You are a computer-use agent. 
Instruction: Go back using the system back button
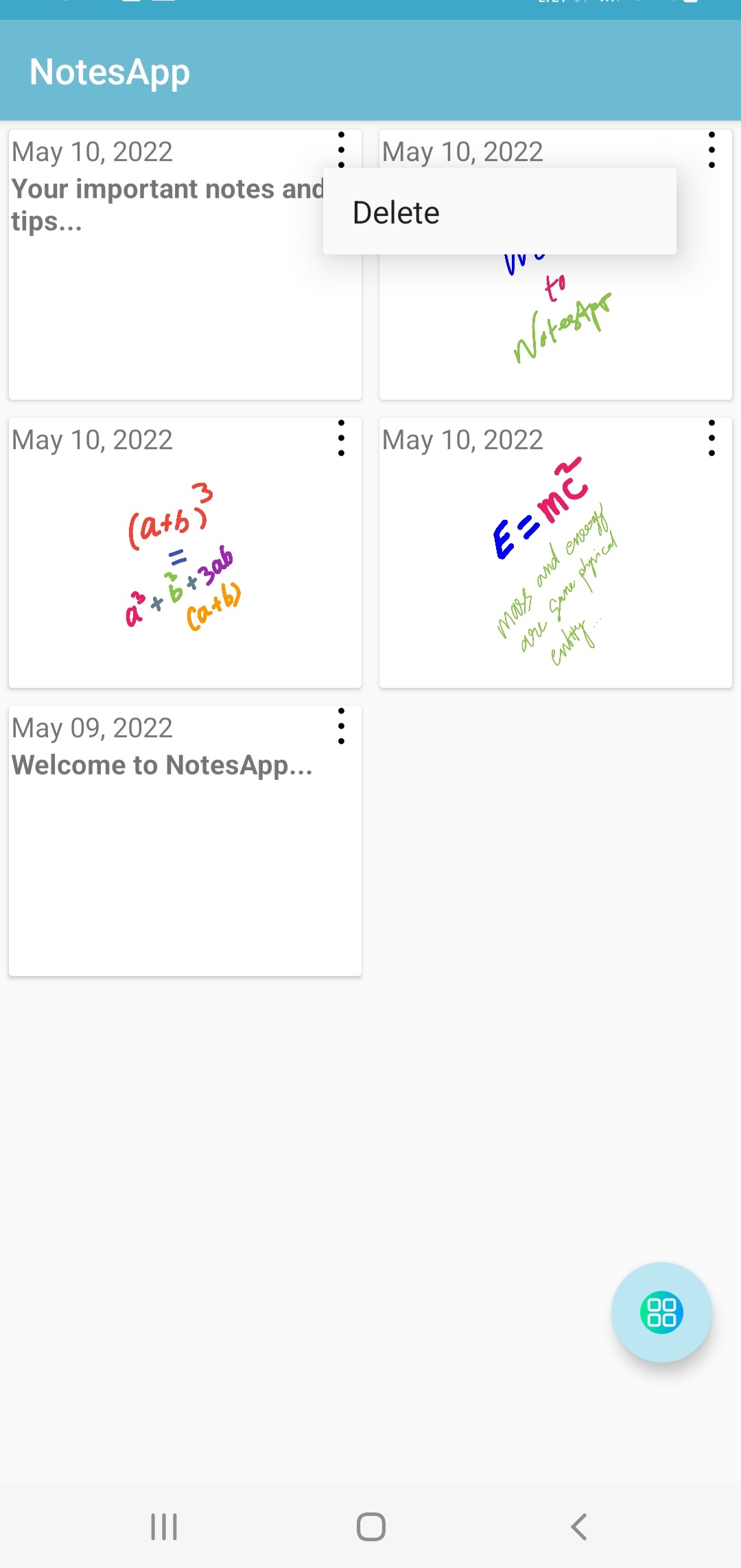click(x=578, y=1527)
